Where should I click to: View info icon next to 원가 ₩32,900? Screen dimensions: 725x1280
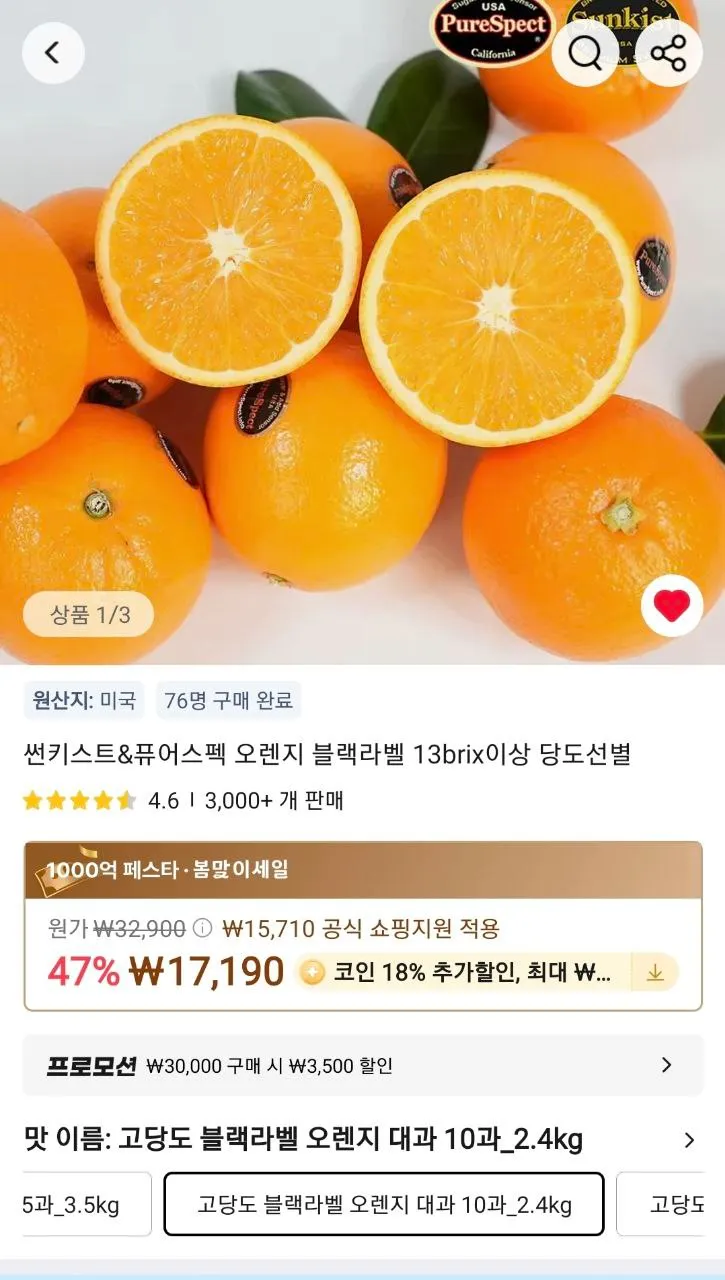(202, 929)
